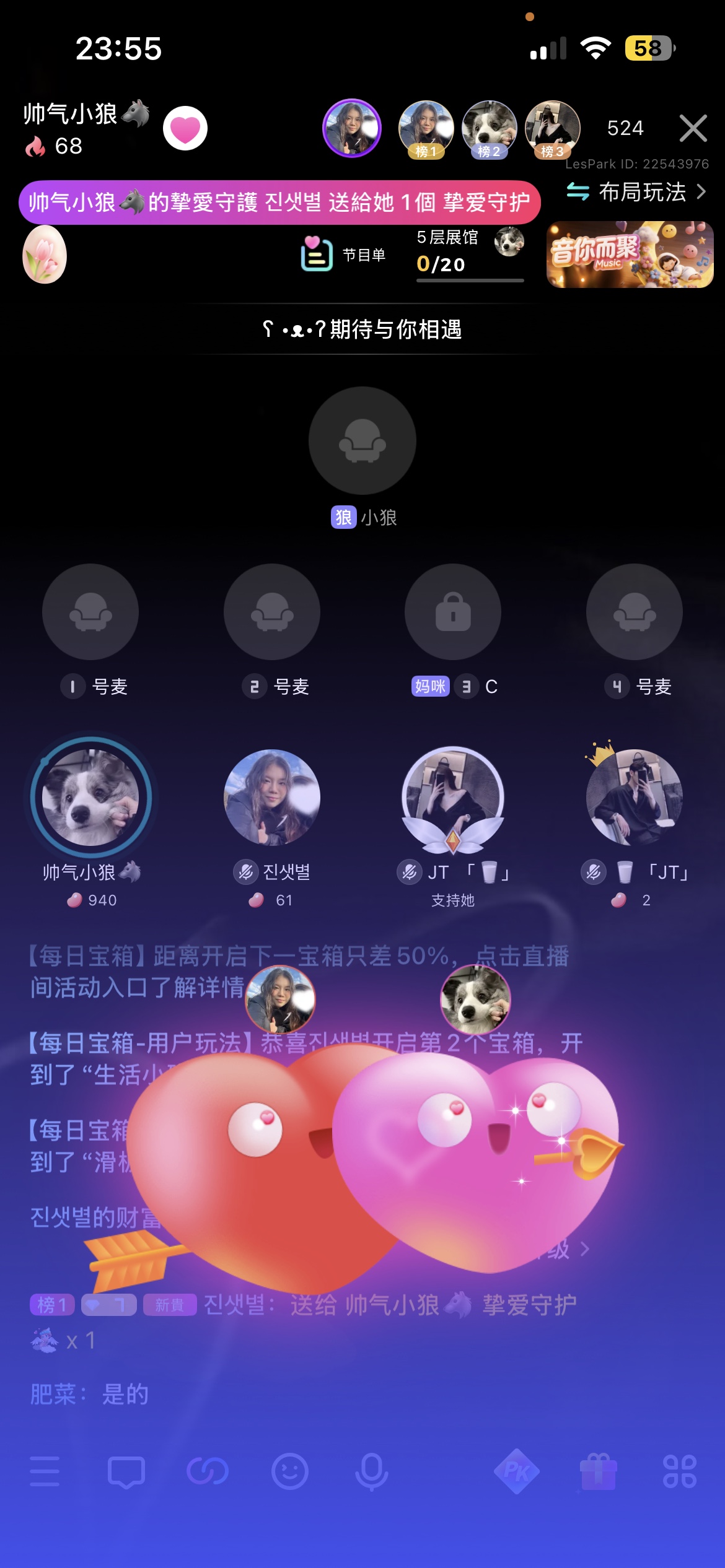Open the gift box panel
The width and height of the screenshot is (725, 1568).
(x=598, y=1471)
